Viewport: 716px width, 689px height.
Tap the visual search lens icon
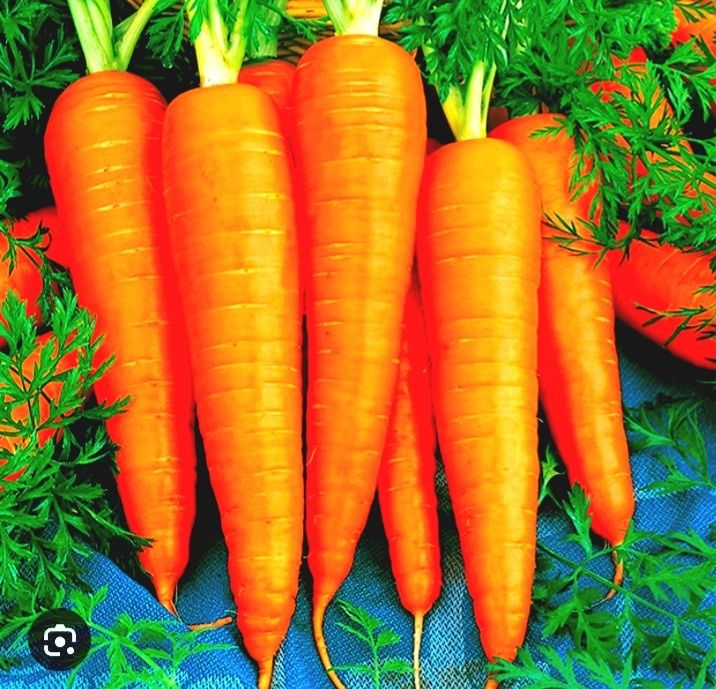pyautogui.click(x=60, y=640)
